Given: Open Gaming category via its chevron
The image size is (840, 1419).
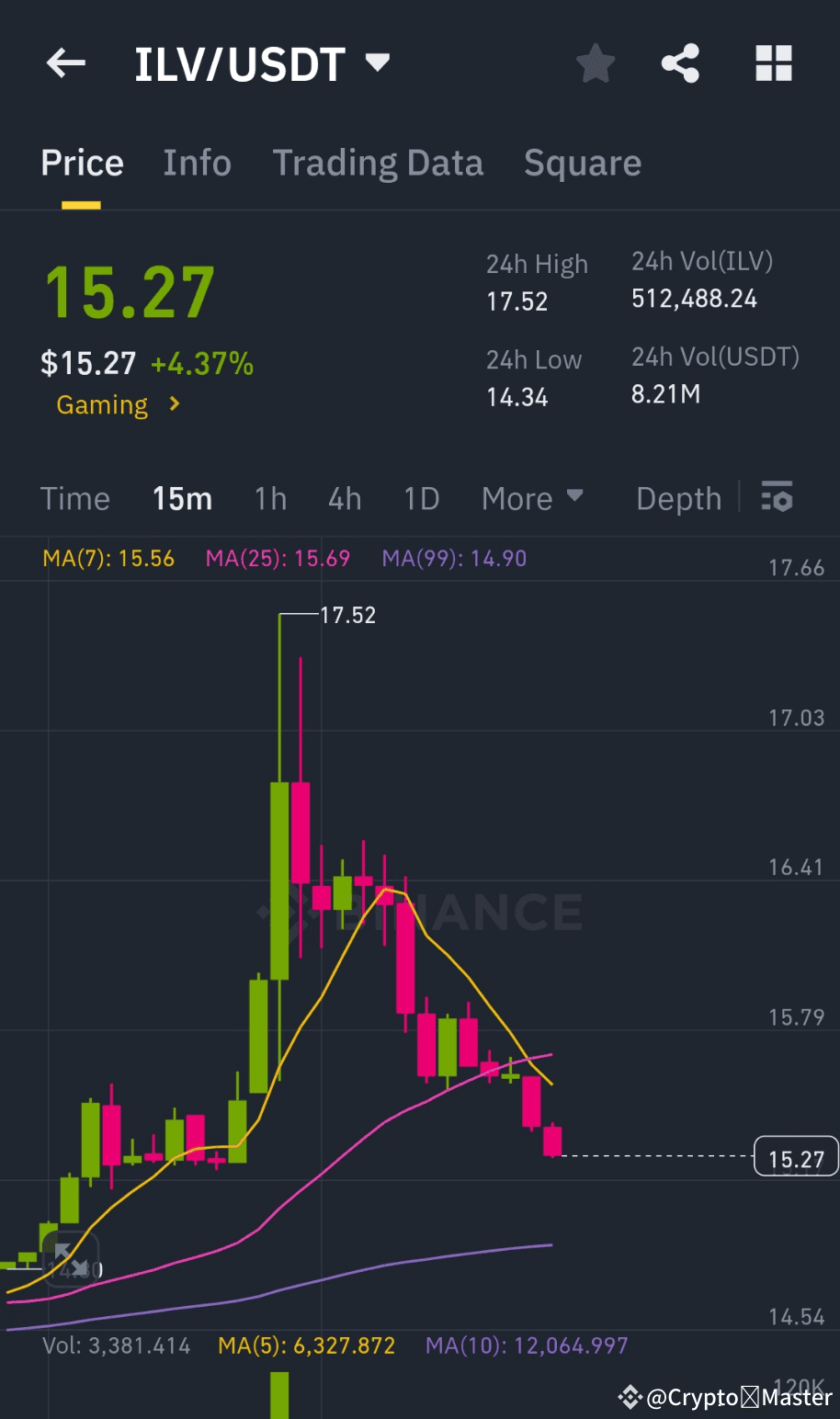Looking at the screenshot, I should tap(176, 404).
